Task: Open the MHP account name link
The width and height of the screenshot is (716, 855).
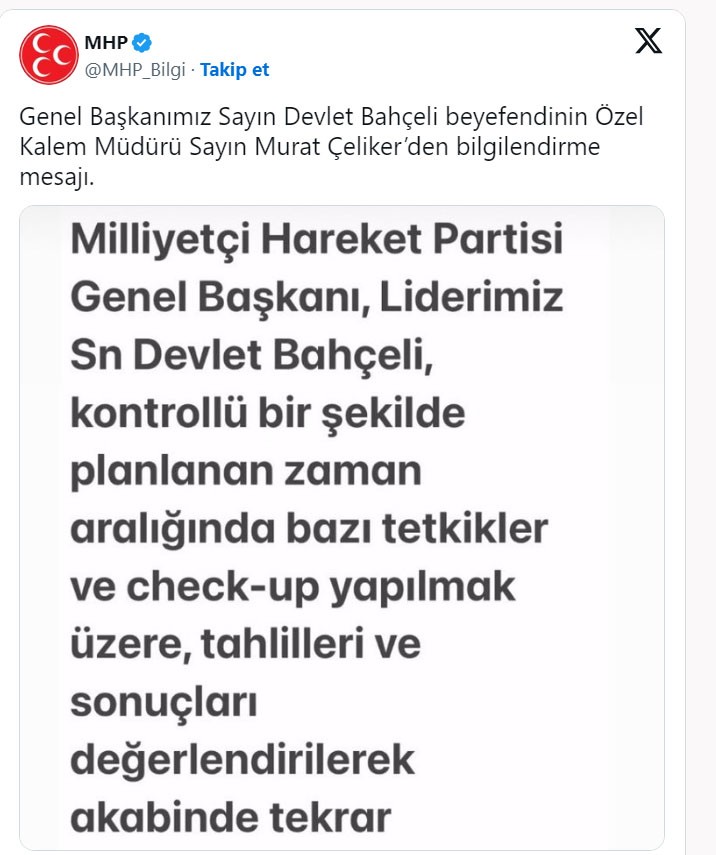Action: (x=106, y=42)
